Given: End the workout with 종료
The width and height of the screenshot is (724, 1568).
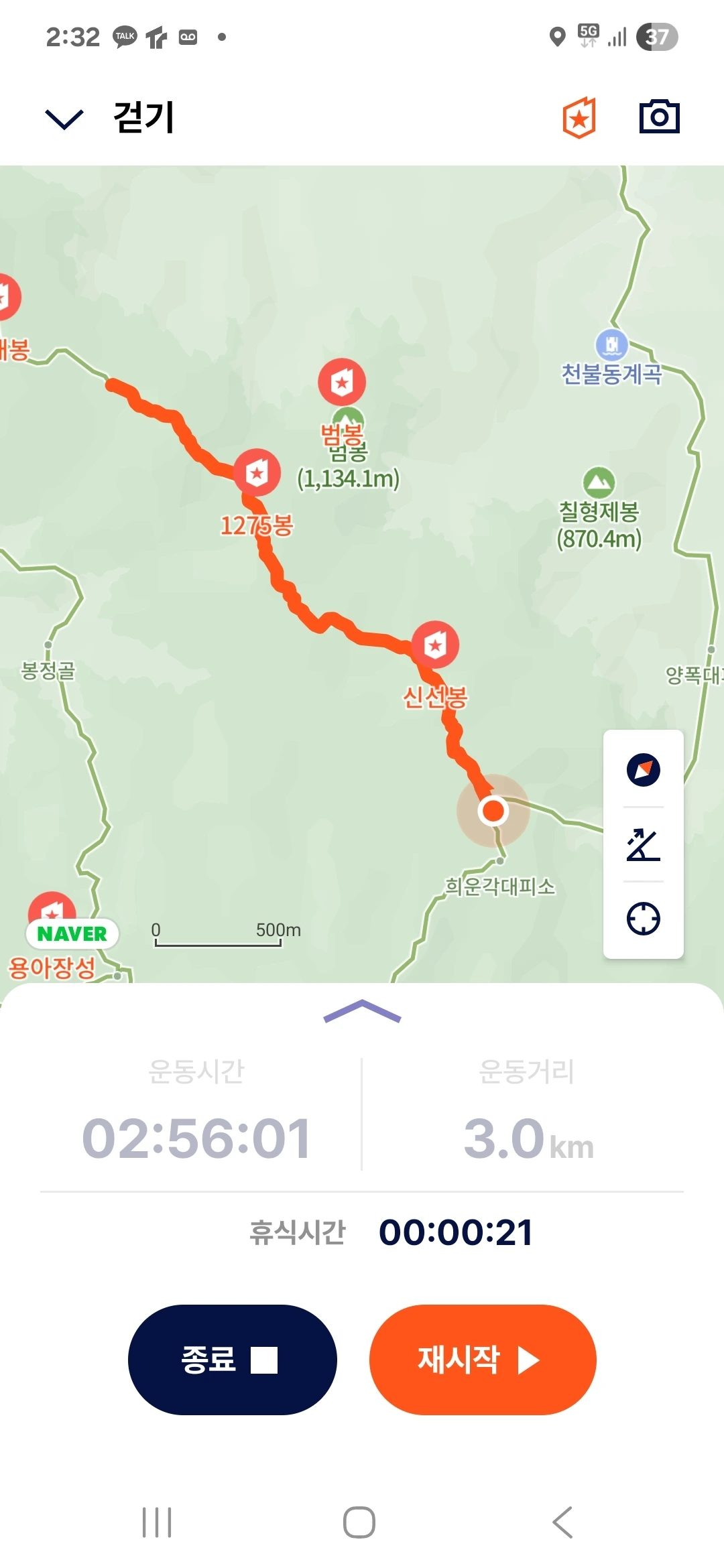Looking at the screenshot, I should (232, 1360).
